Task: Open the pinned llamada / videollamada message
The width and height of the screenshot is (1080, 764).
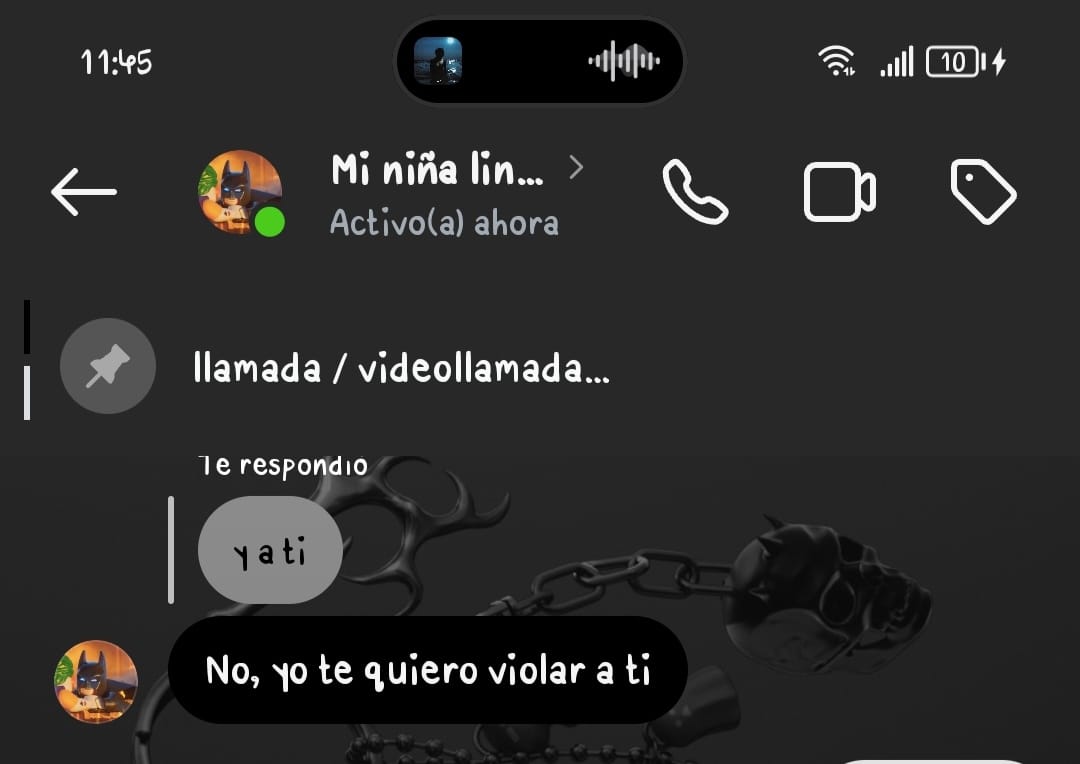Action: click(x=400, y=369)
